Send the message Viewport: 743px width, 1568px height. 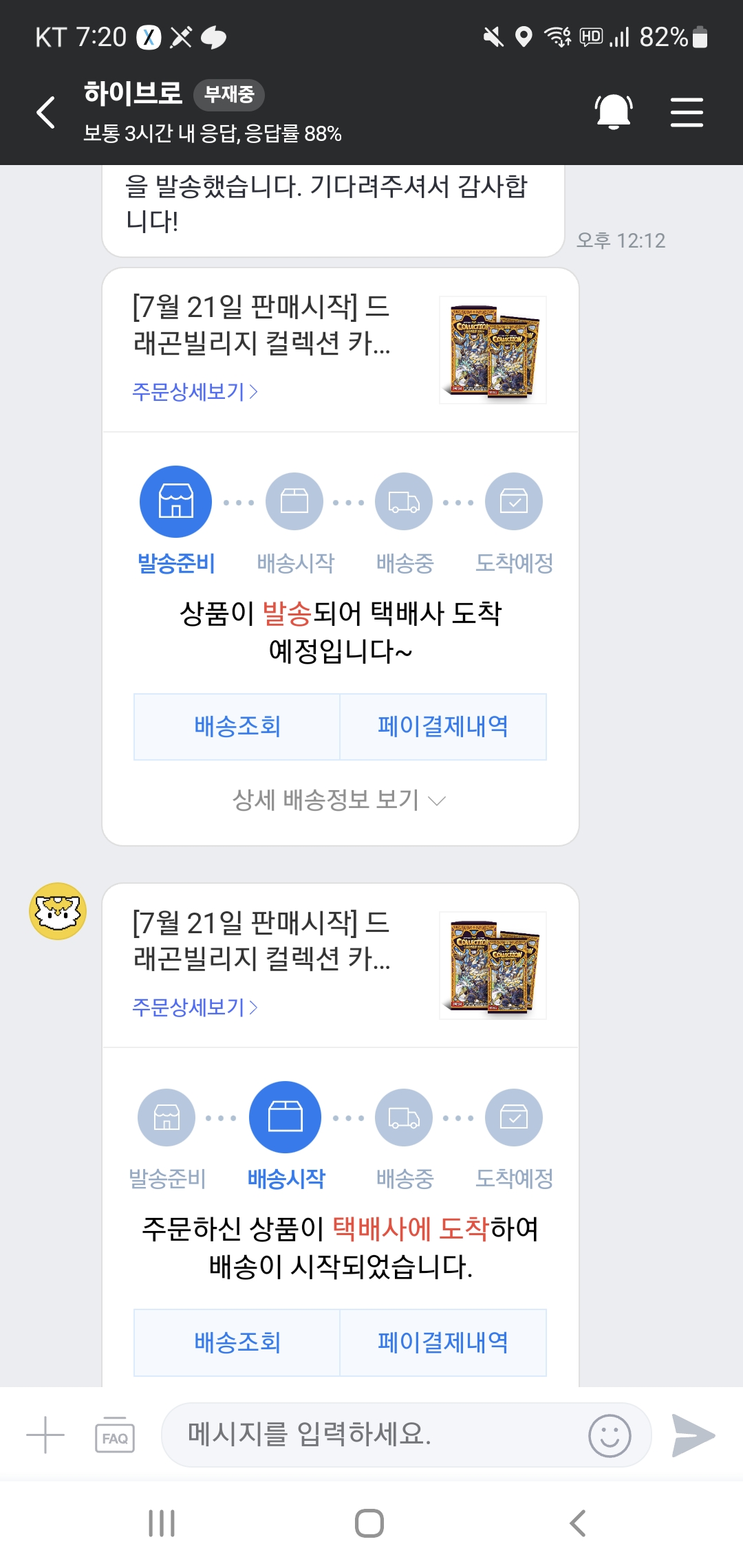693,1435
